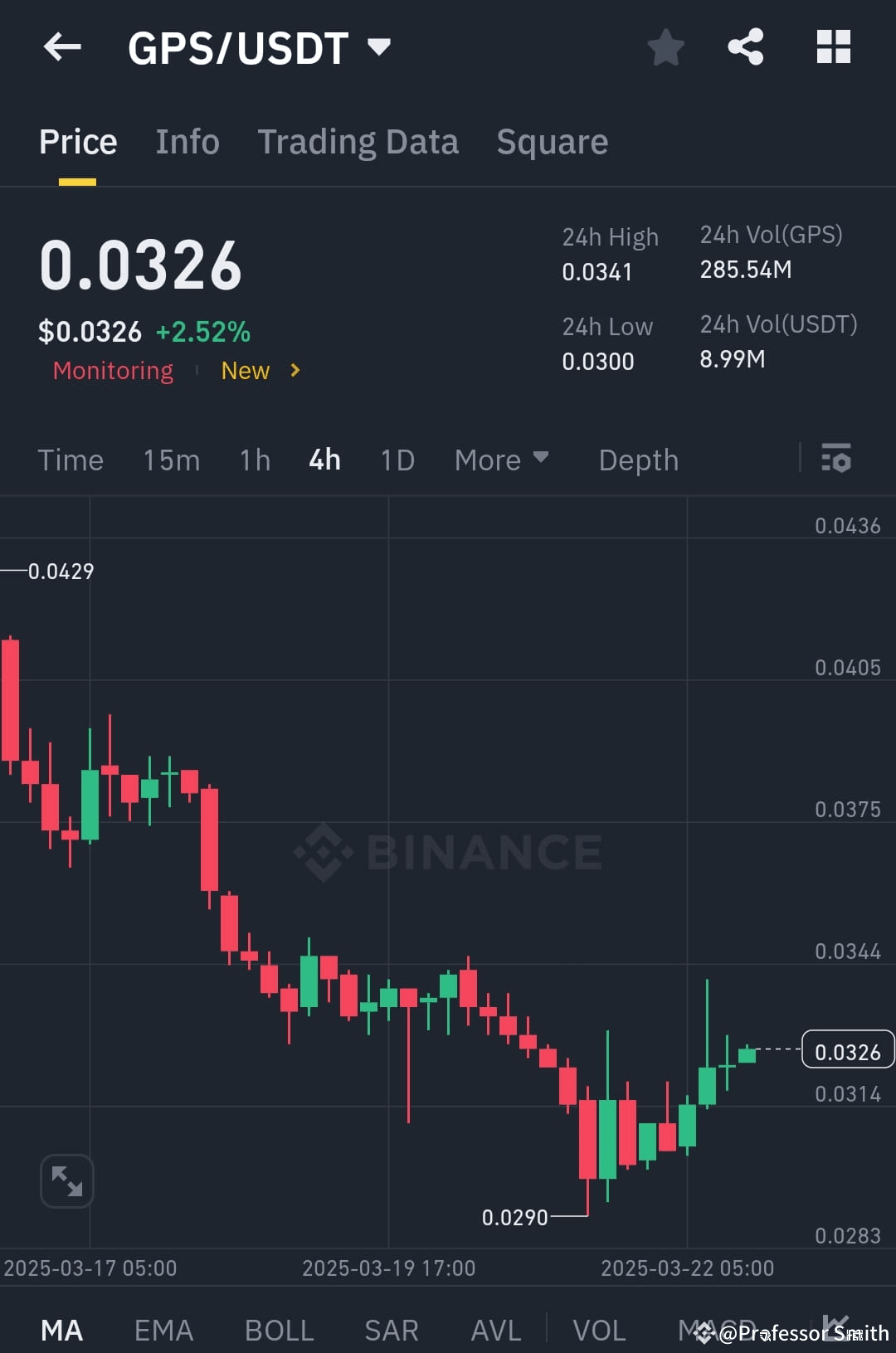Share the GPS/USDT chart
Screen dimensions: 896x1353
(746, 47)
